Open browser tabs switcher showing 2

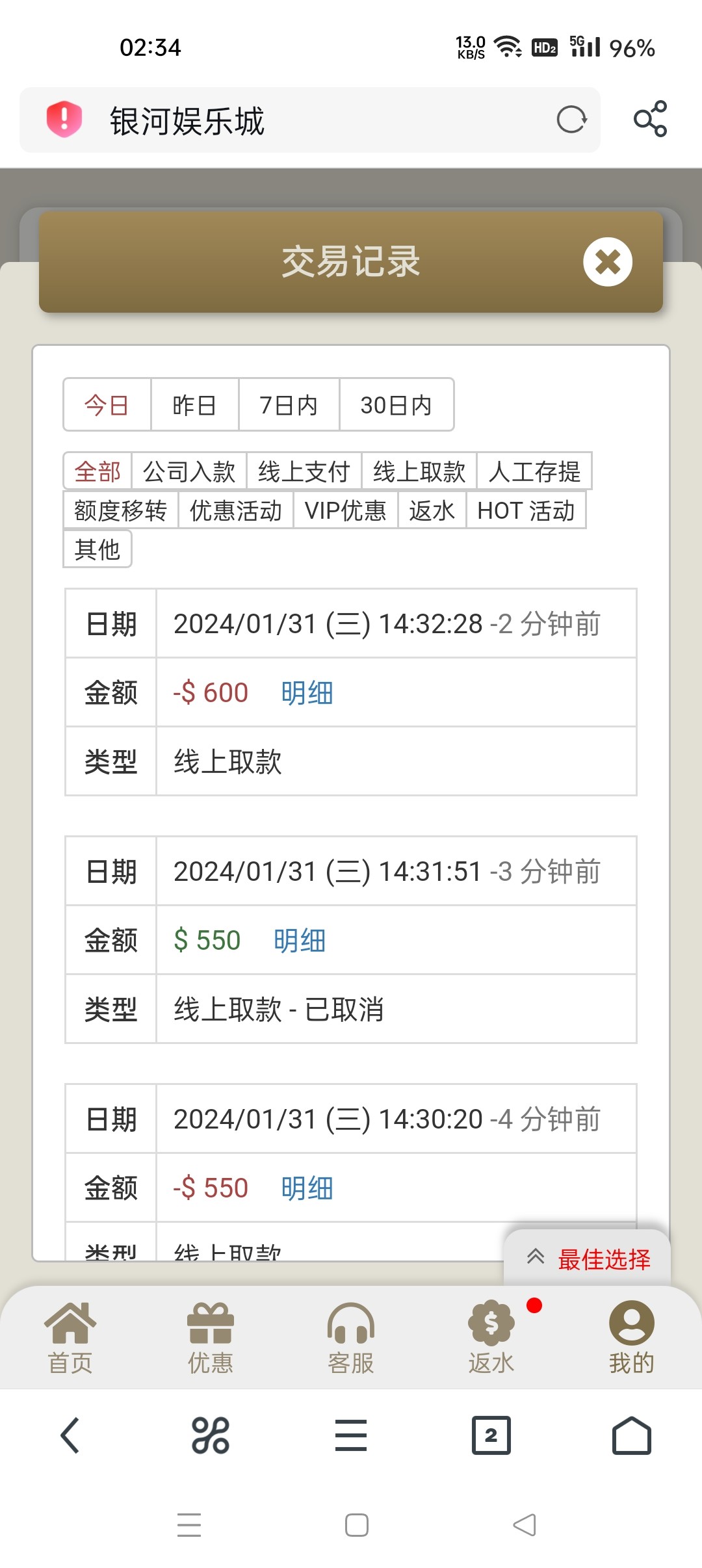tap(491, 1435)
